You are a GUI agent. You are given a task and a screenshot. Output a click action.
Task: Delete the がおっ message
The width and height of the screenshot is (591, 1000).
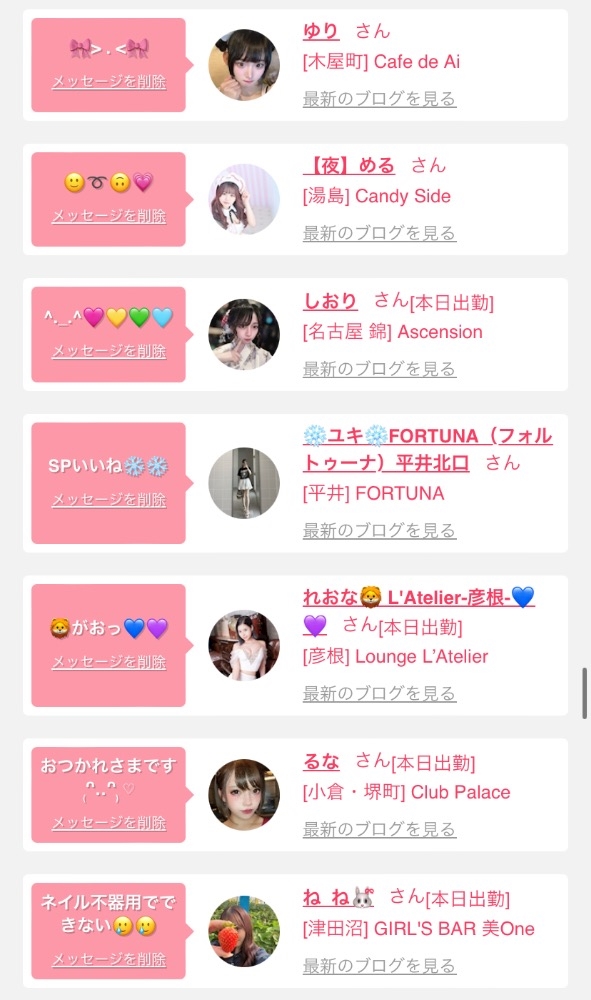109,662
